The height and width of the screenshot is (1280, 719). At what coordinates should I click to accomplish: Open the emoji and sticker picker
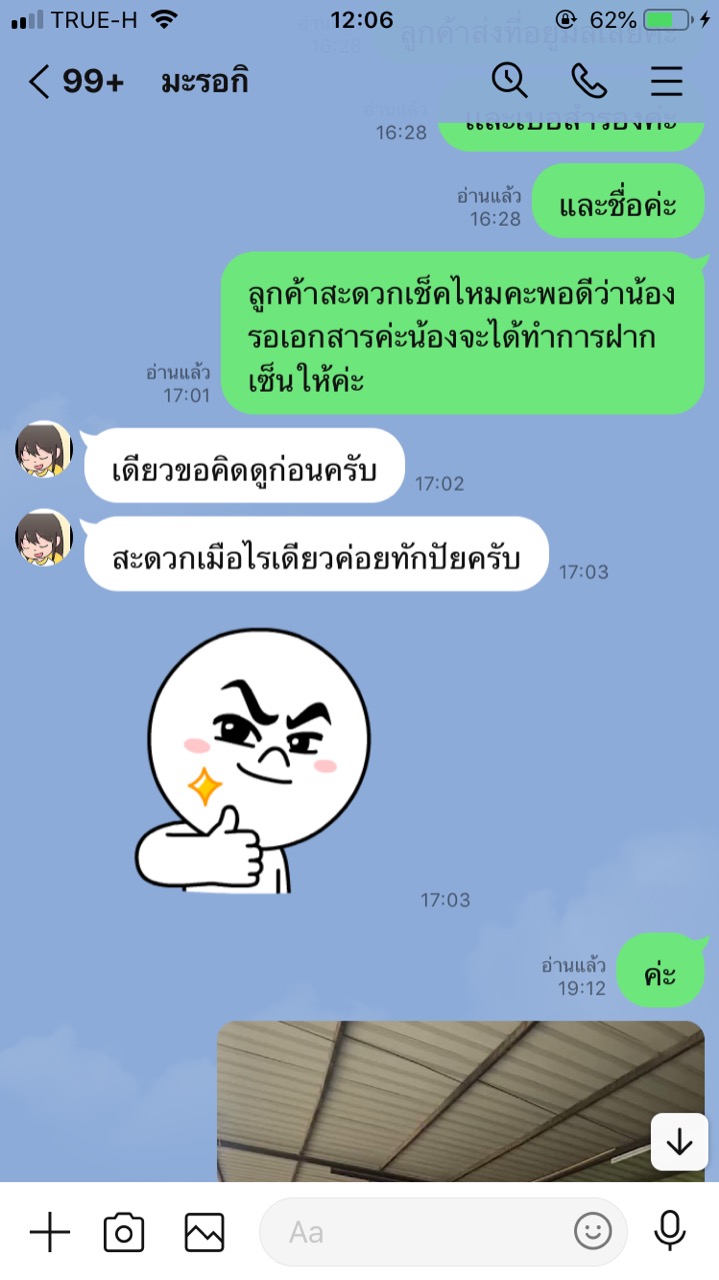point(594,1232)
